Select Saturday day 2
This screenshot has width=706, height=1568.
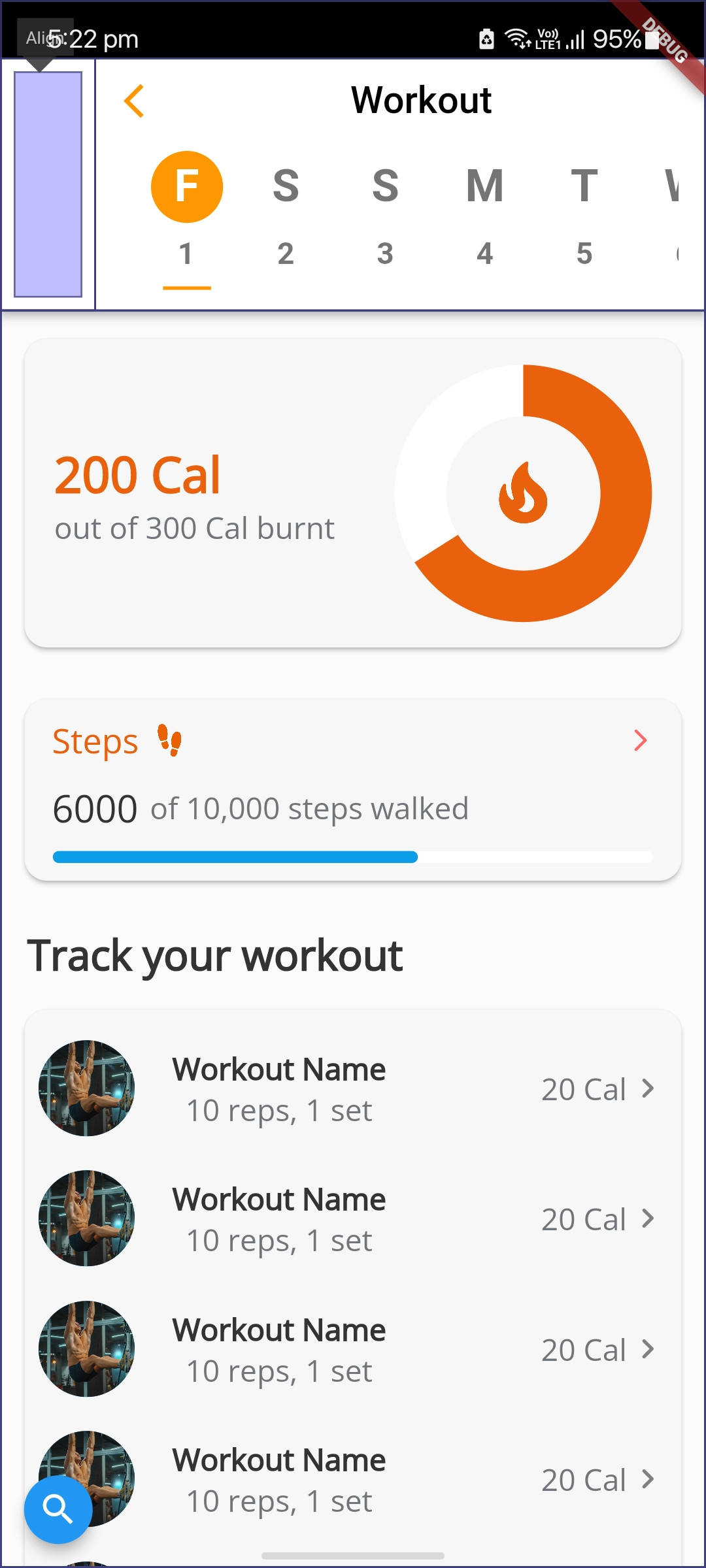click(286, 220)
